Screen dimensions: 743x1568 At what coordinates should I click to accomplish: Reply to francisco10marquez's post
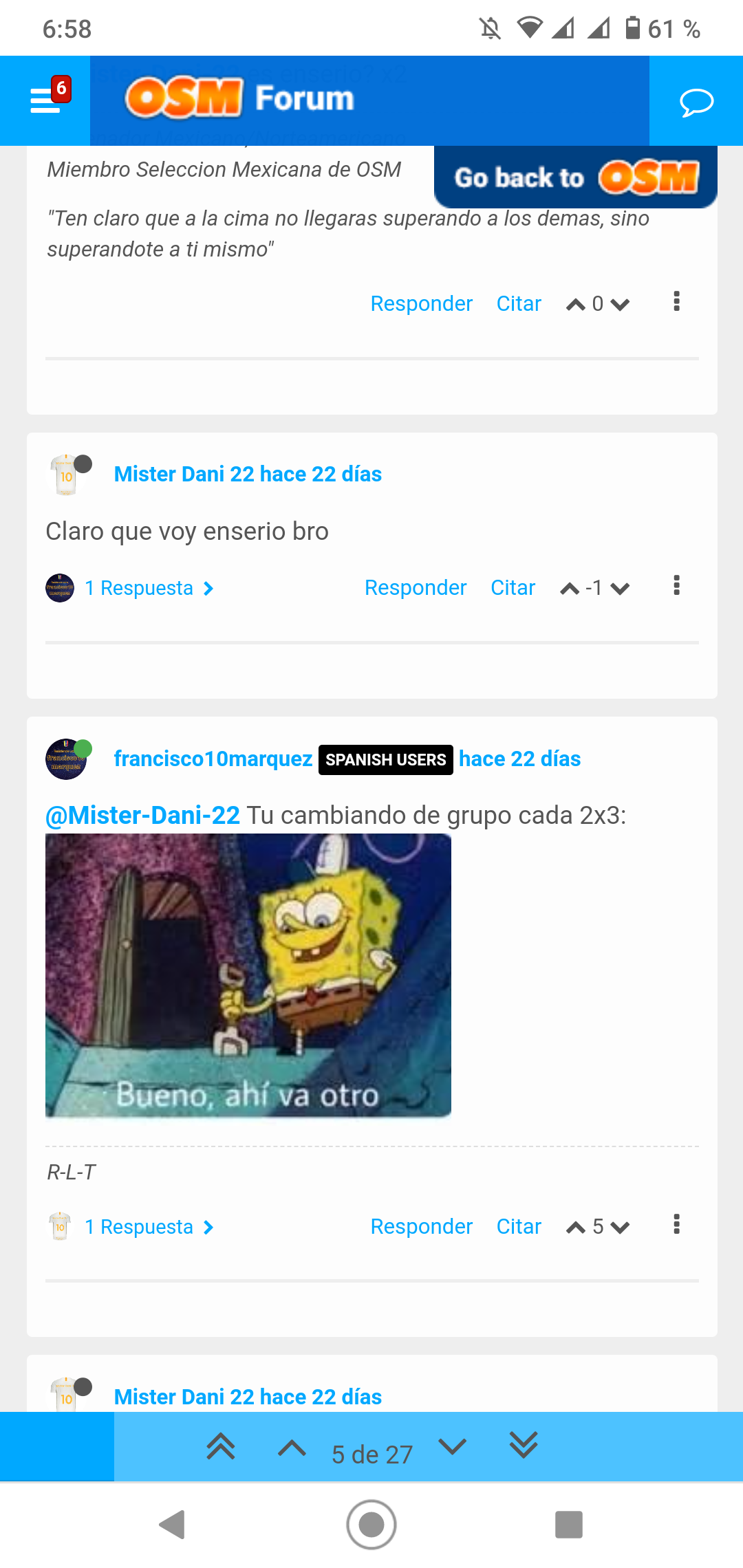pyautogui.click(x=421, y=1227)
